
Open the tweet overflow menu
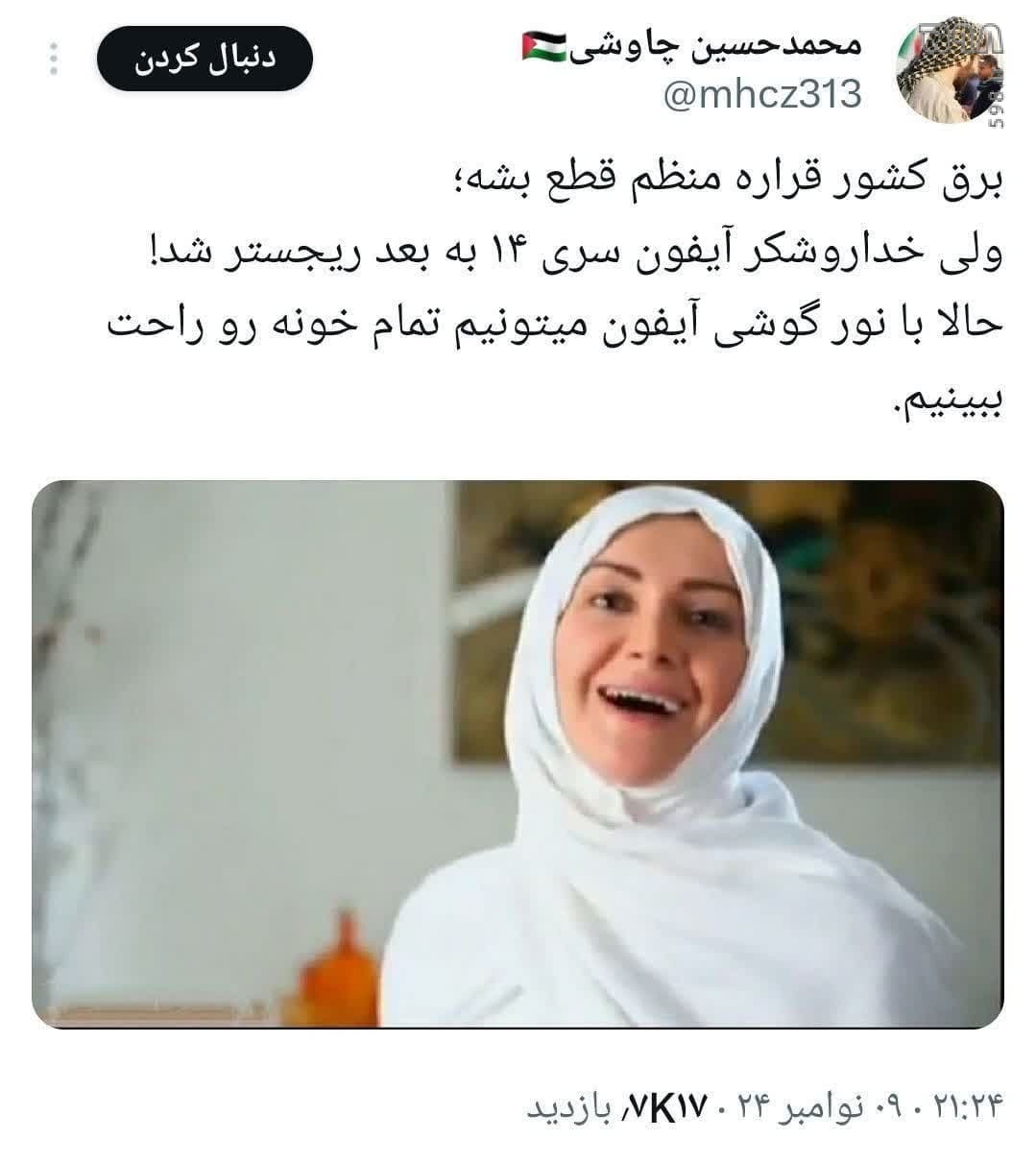click(54, 59)
